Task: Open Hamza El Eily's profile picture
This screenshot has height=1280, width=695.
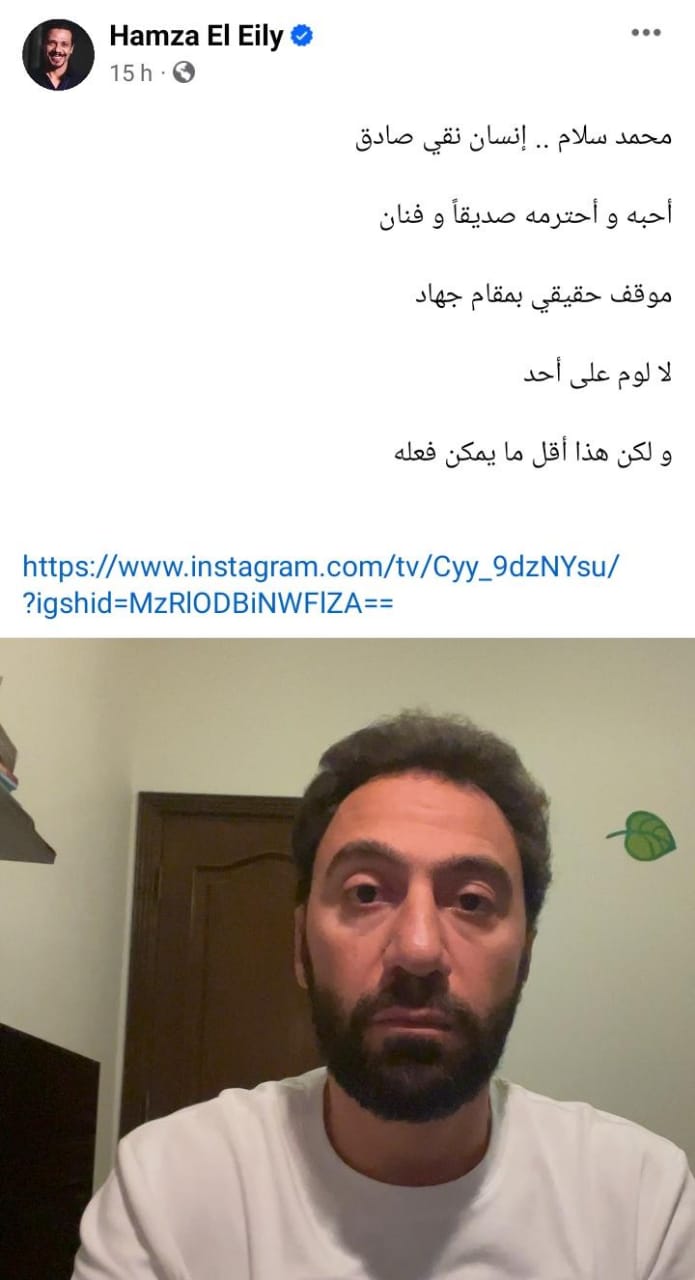Action: coord(58,54)
